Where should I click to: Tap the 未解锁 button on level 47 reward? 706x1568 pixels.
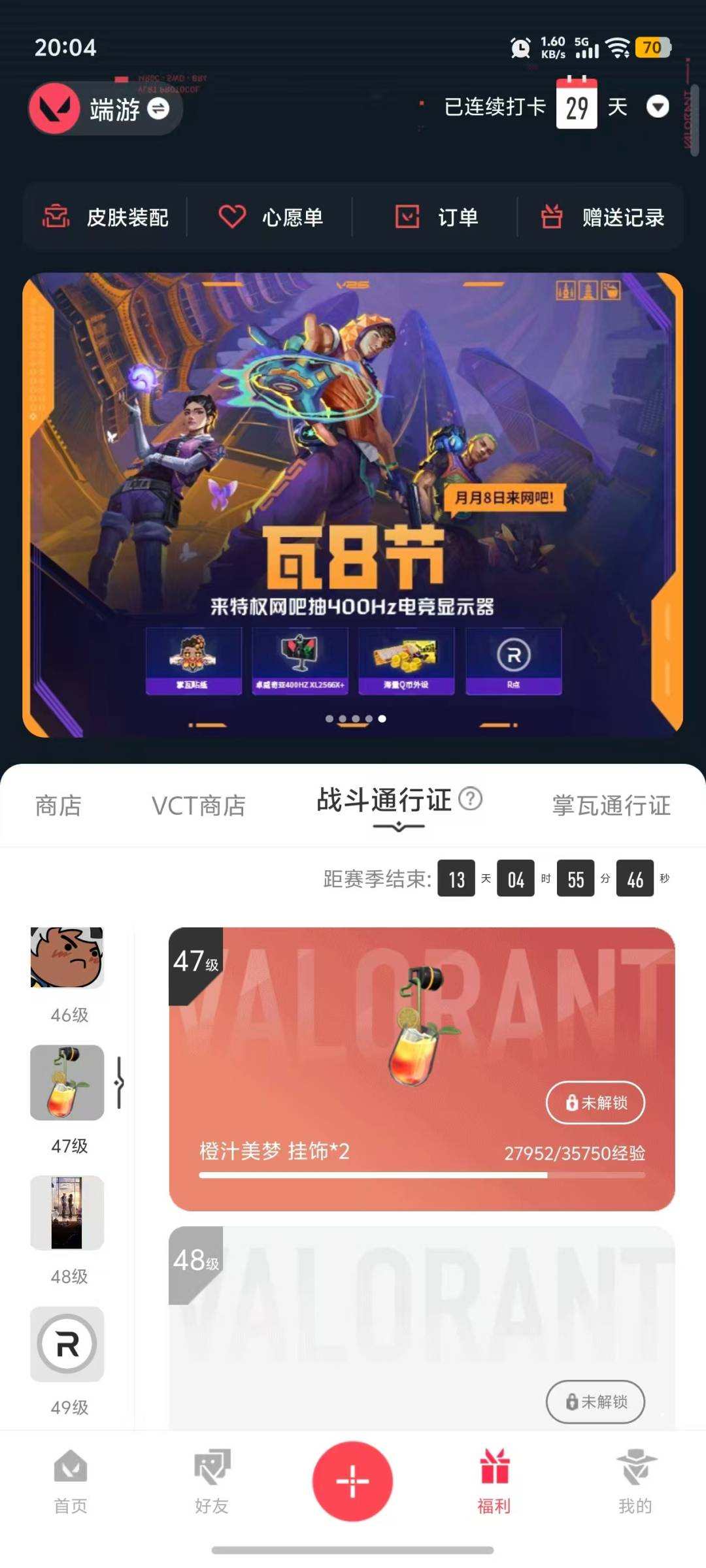point(595,1102)
